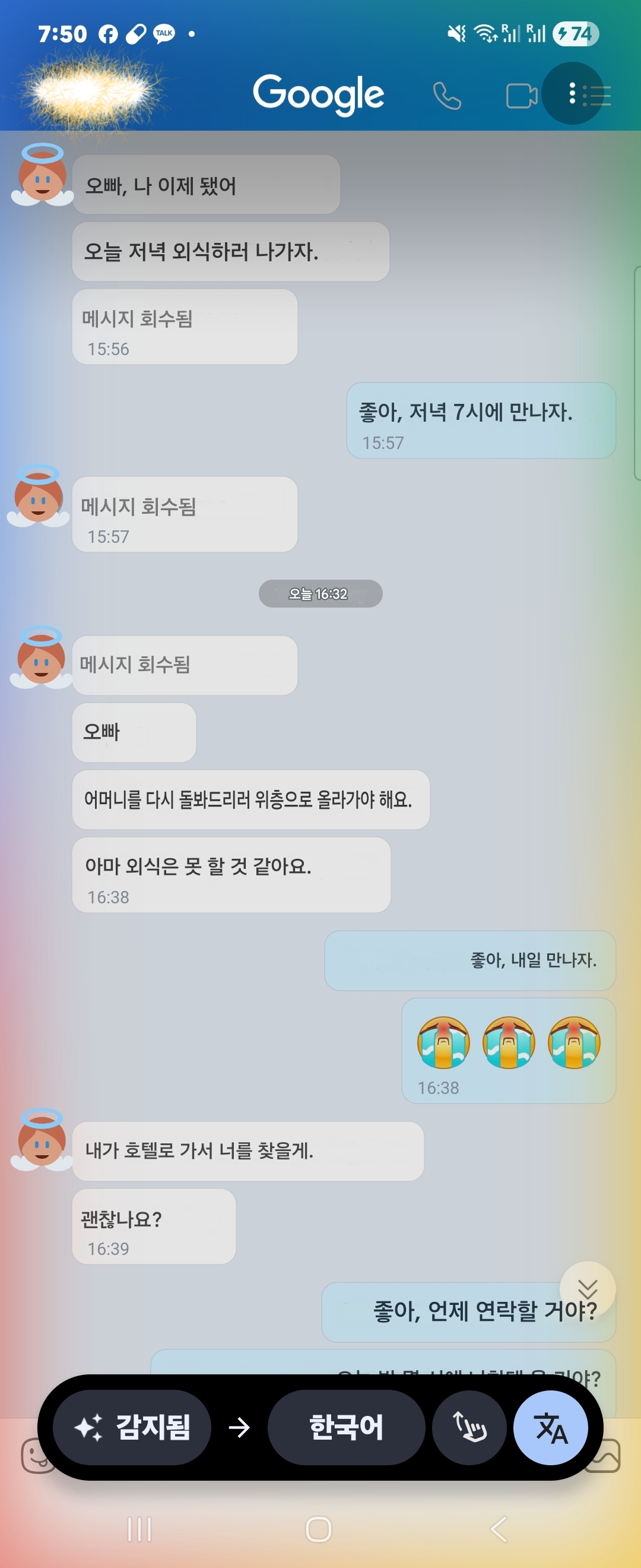
Task: Choose the target language 한국어
Action: pos(346,1427)
